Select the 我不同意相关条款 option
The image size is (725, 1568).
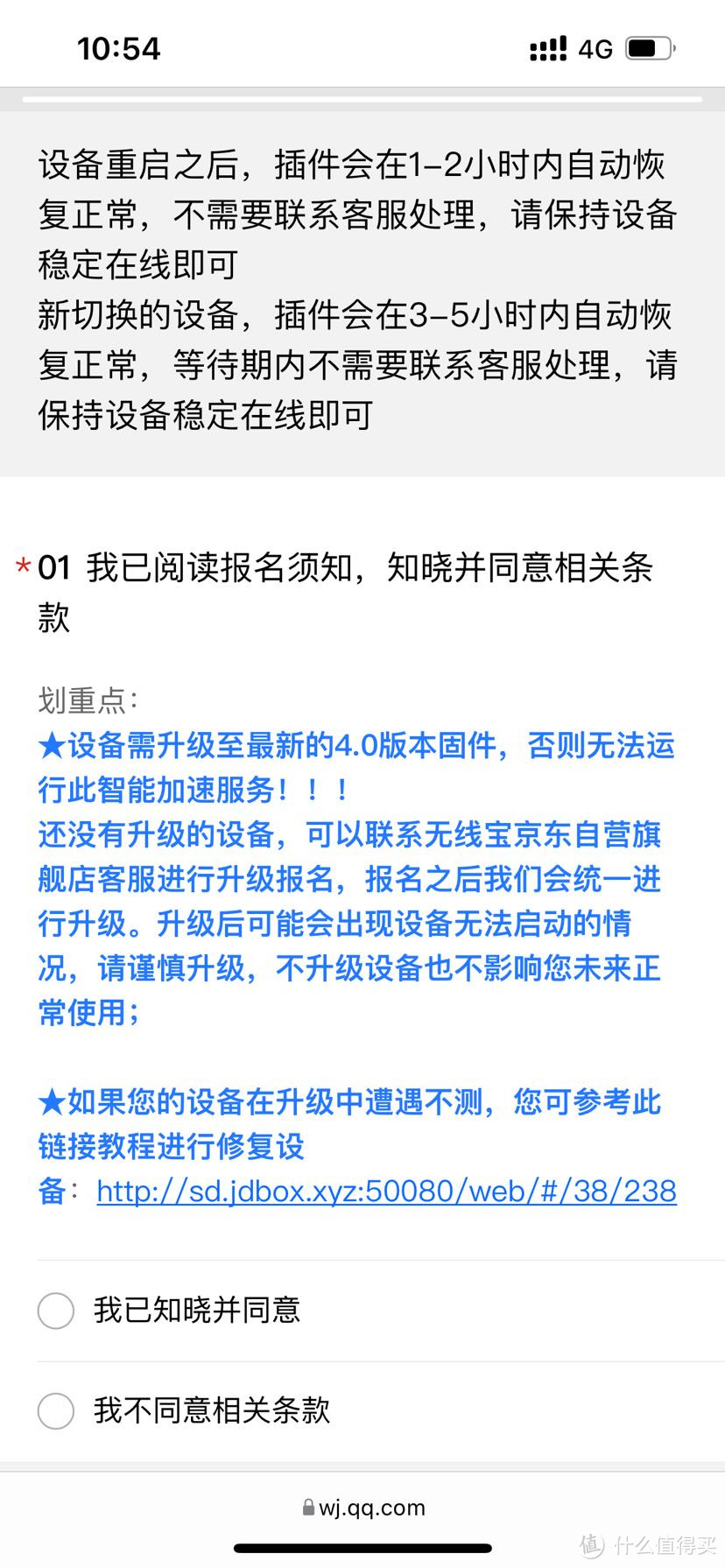pos(56,1410)
